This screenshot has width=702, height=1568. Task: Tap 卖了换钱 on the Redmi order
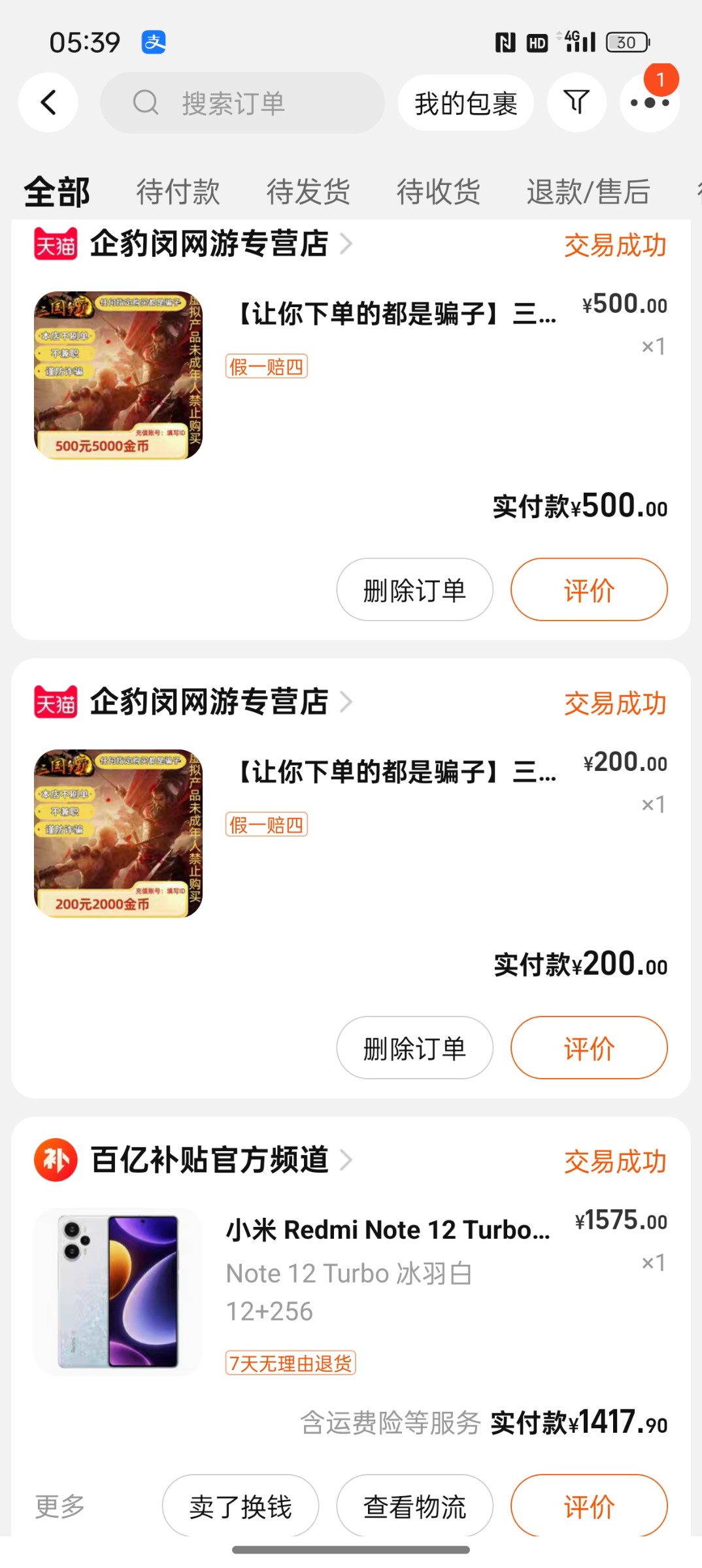pyautogui.click(x=241, y=1505)
